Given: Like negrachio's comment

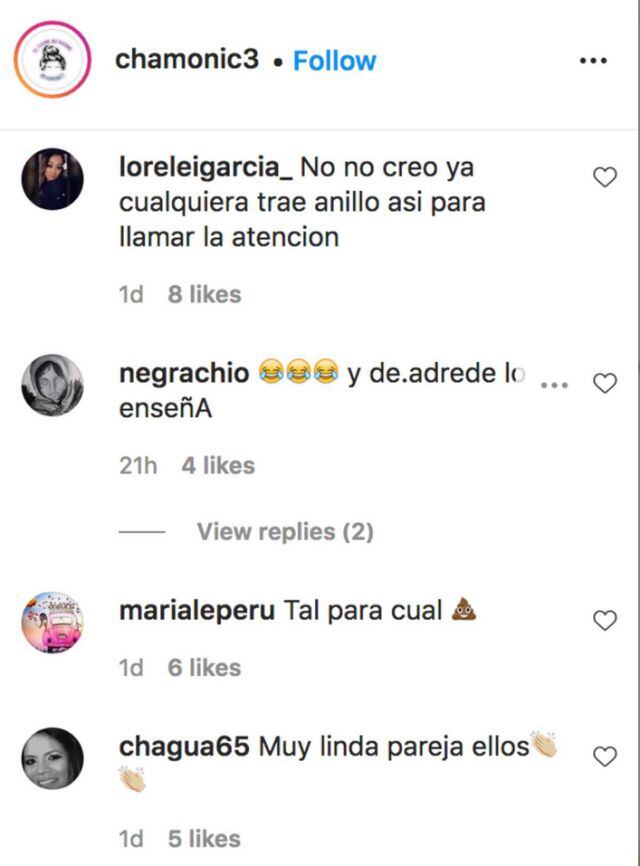Looking at the screenshot, I should (x=605, y=383).
